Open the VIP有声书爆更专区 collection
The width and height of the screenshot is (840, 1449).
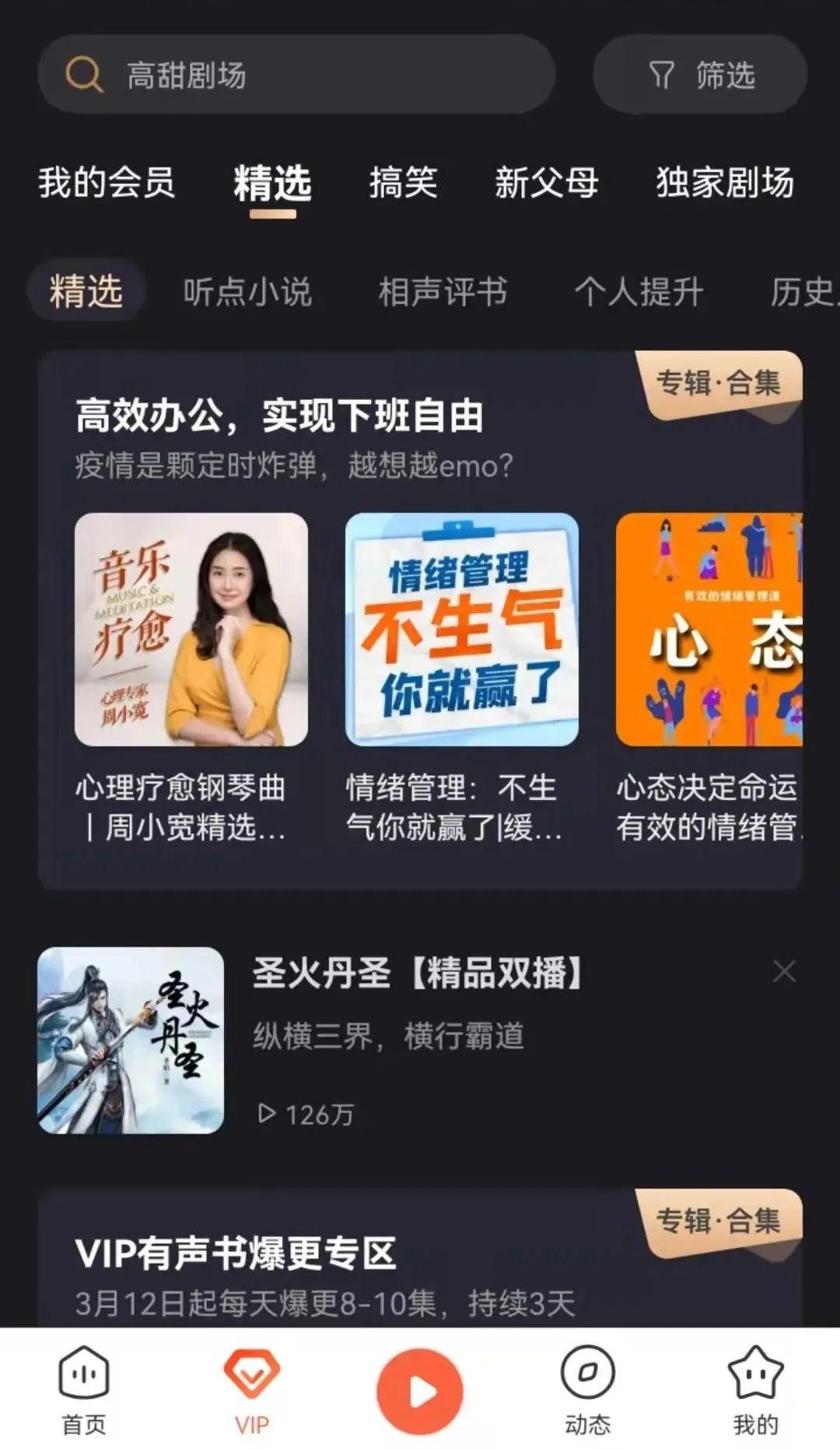[236, 1254]
